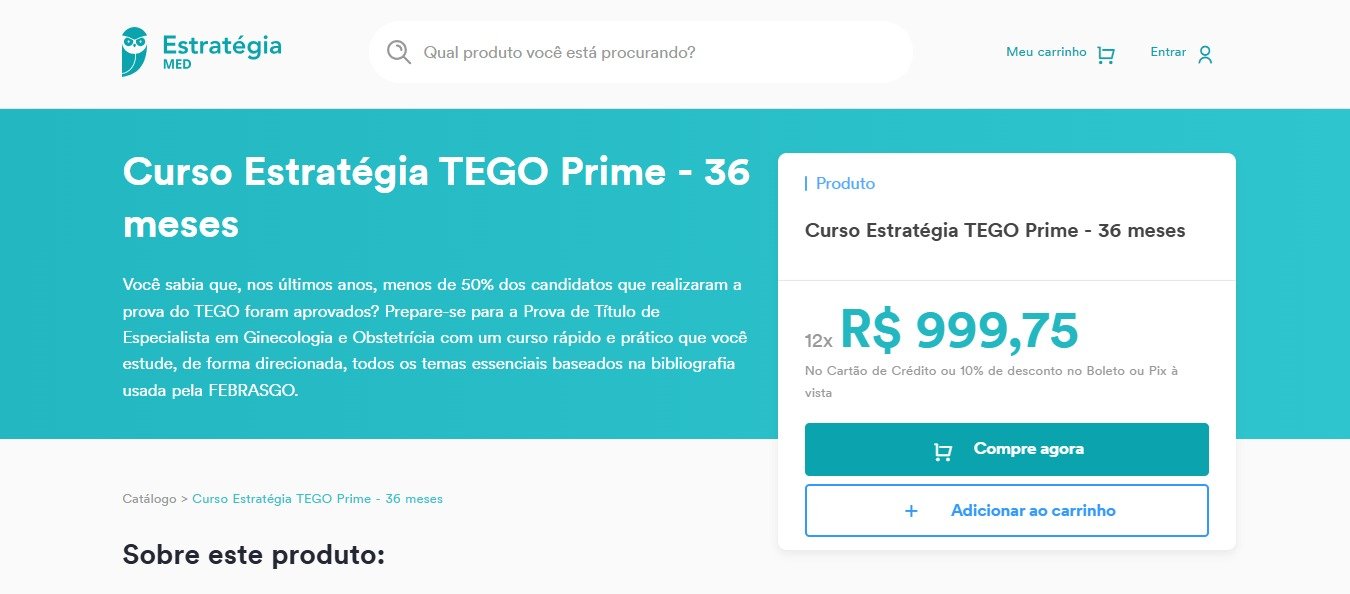Tap the product search field

click(x=640, y=52)
